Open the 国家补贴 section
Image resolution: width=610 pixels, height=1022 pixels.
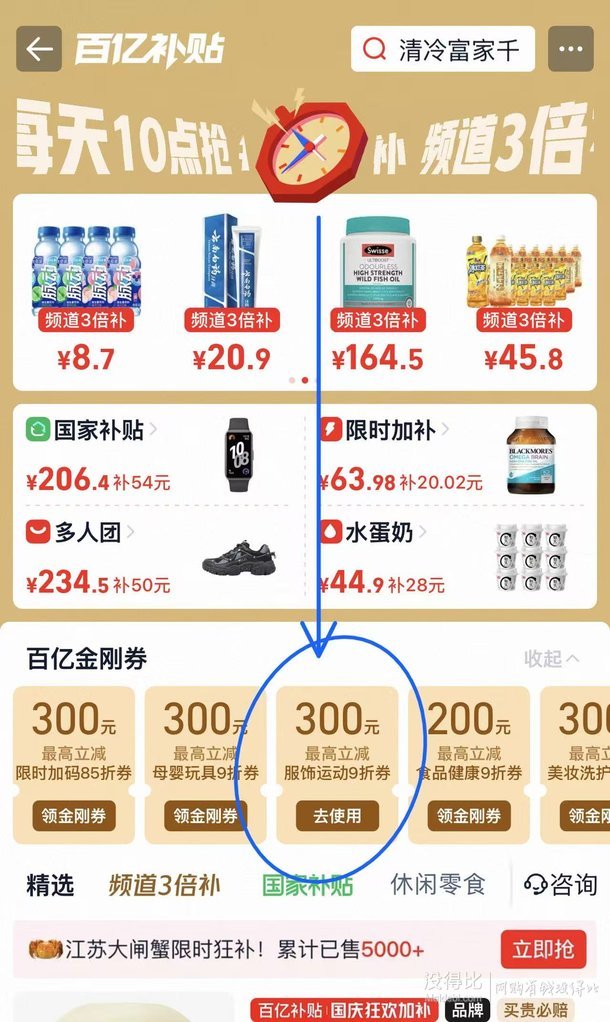[x=90, y=431]
